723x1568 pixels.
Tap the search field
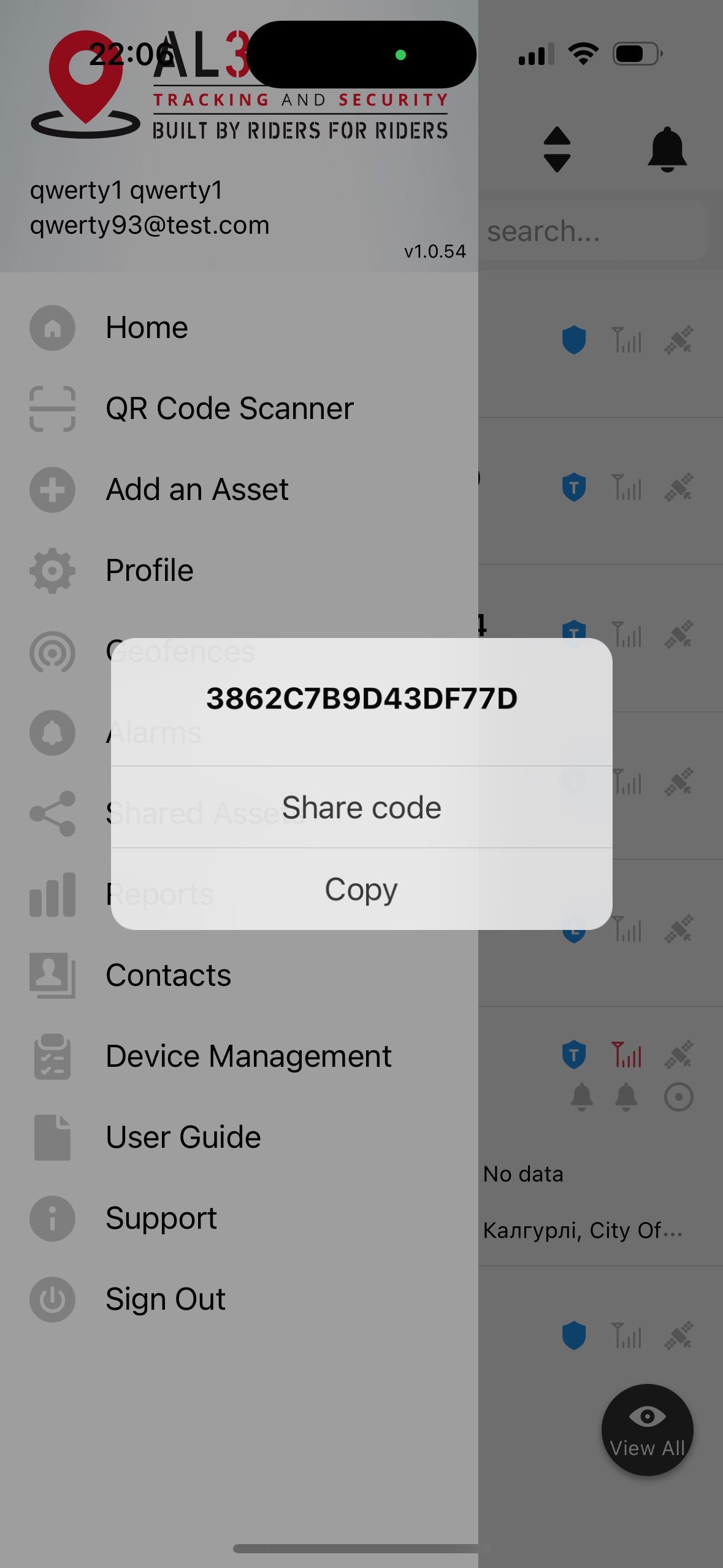click(592, 231)
